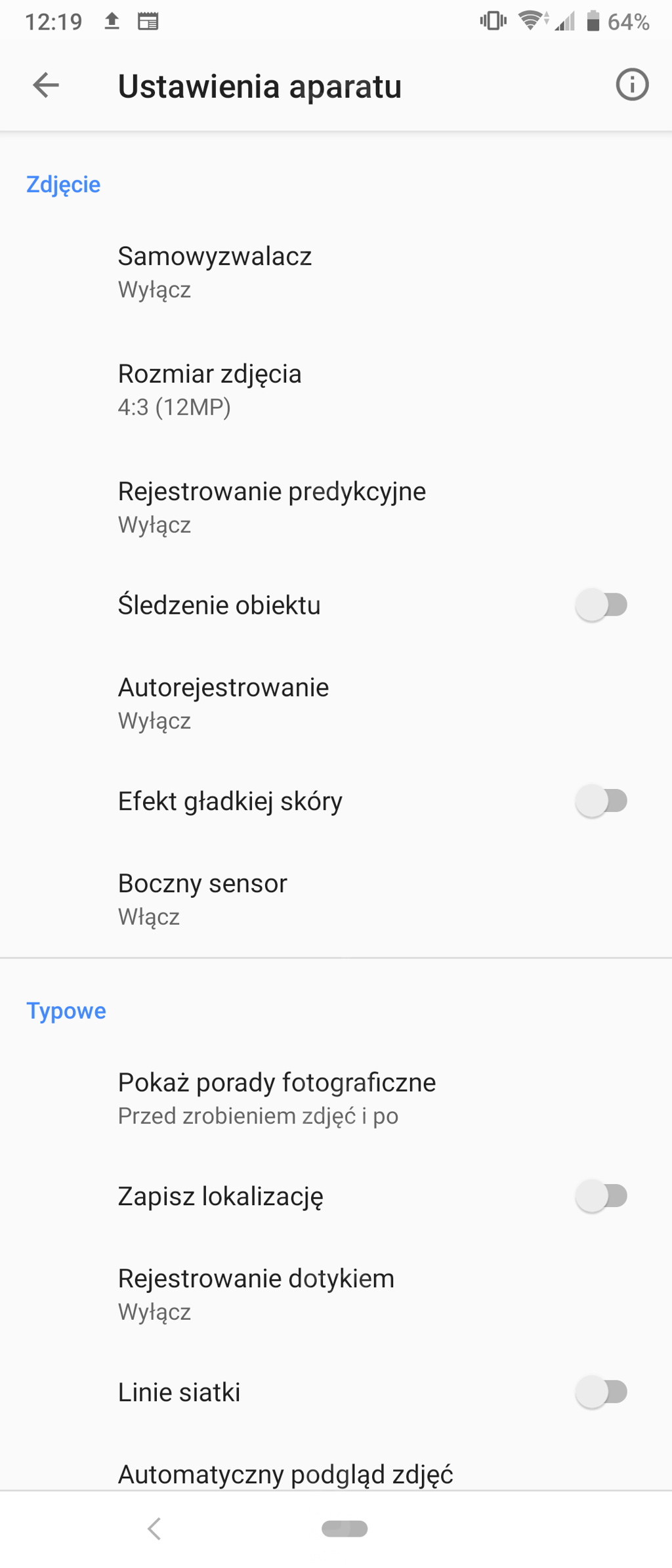Tap the home pill in navigation bar
672x1568 pixels.
coord(345,1529)
